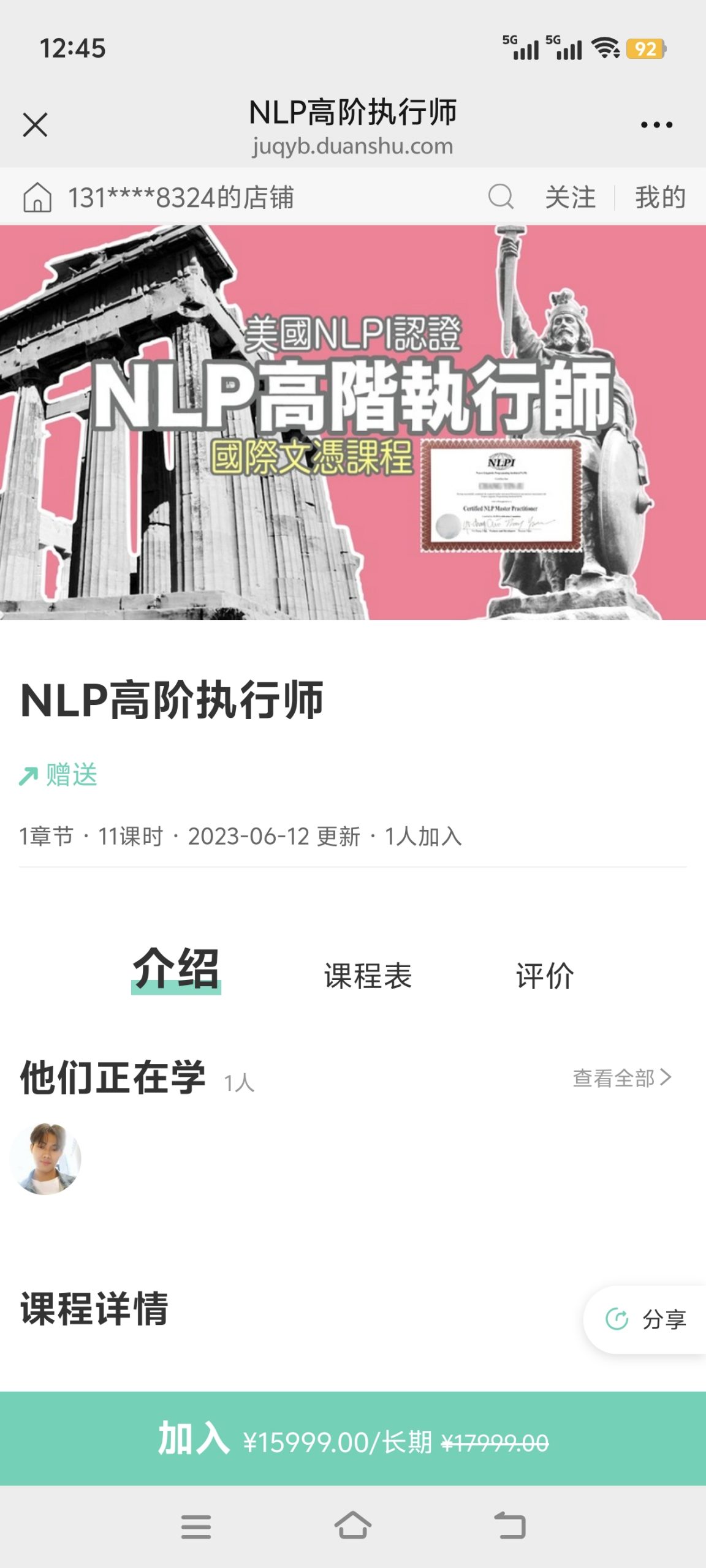Close the NLP高阶执行师 web page

(x=35, y=125)
